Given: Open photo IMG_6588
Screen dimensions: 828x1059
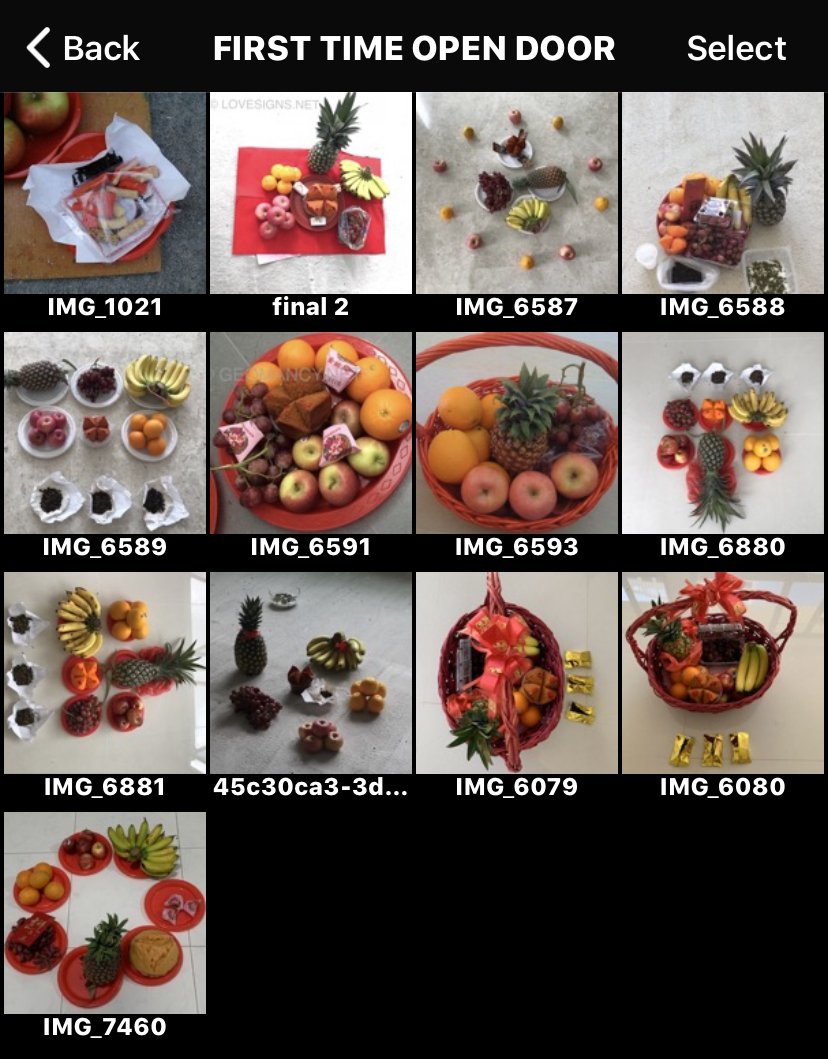Looking at the screenshot, I should point(722,192).
